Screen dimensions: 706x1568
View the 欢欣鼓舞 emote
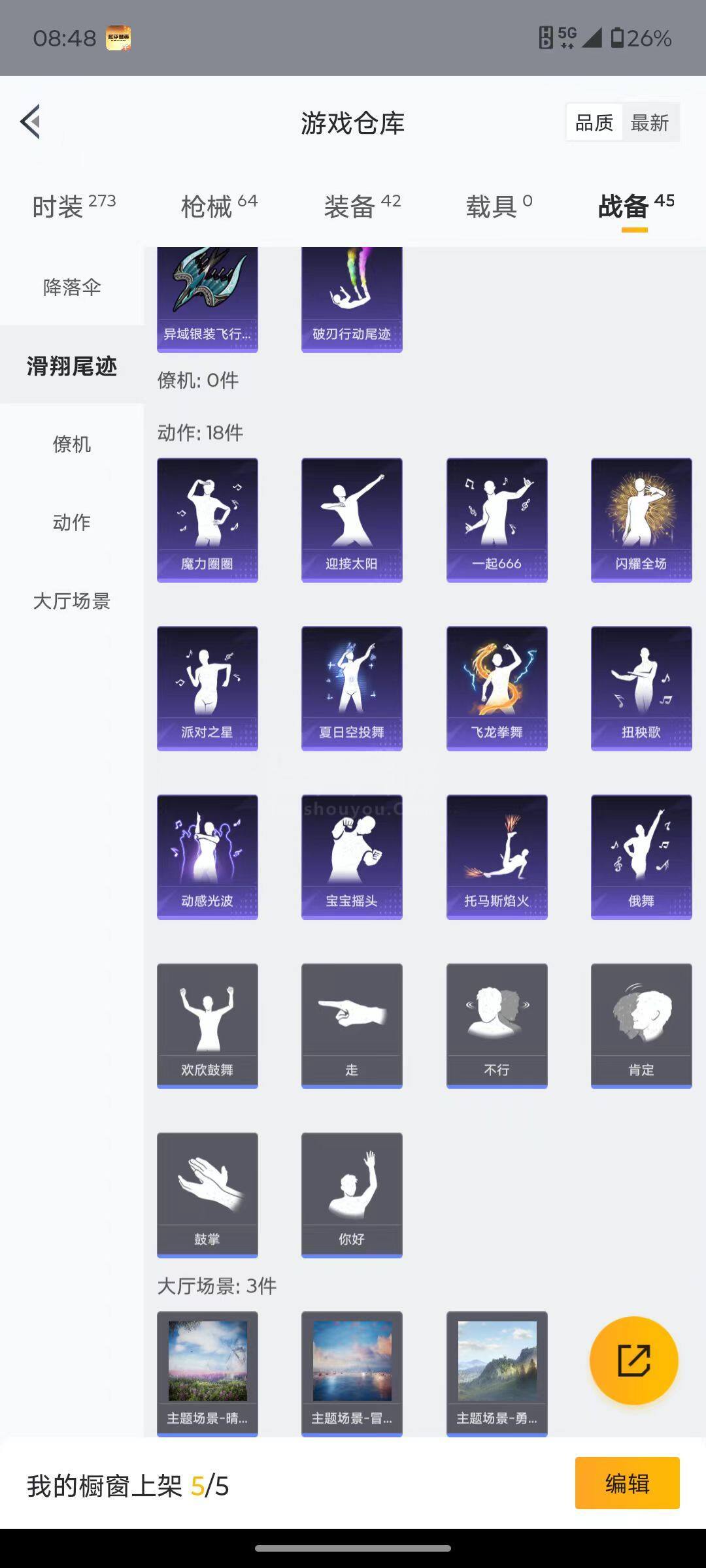tap(207, 1025)
